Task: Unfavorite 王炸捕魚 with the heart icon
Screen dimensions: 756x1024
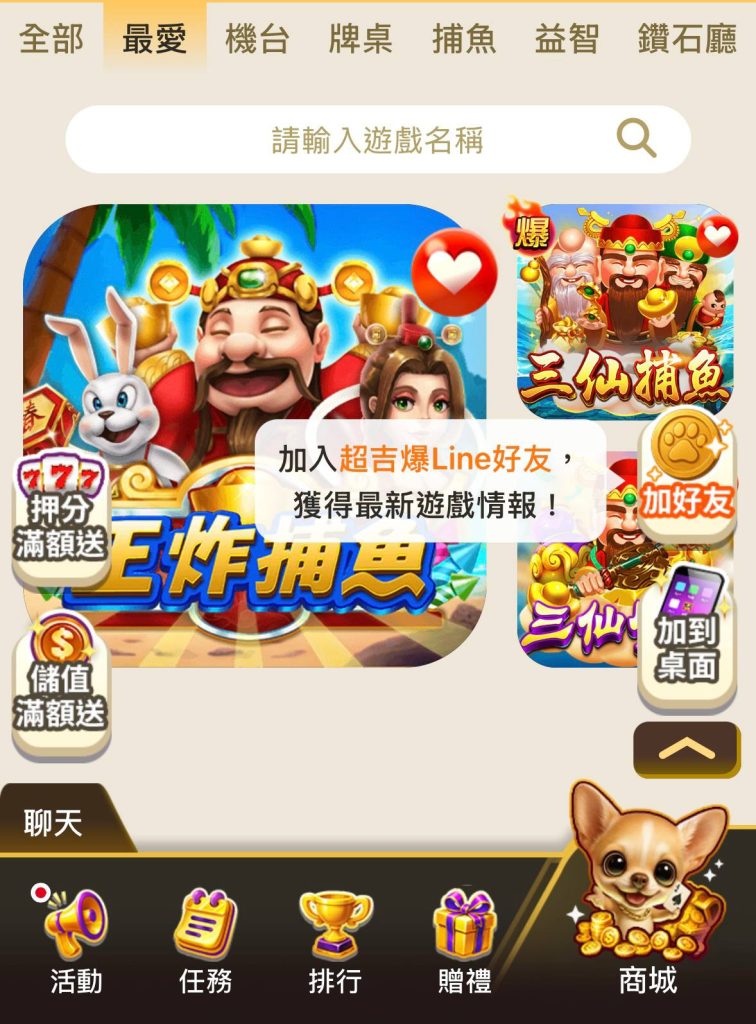Action: [x=454, y=272]
